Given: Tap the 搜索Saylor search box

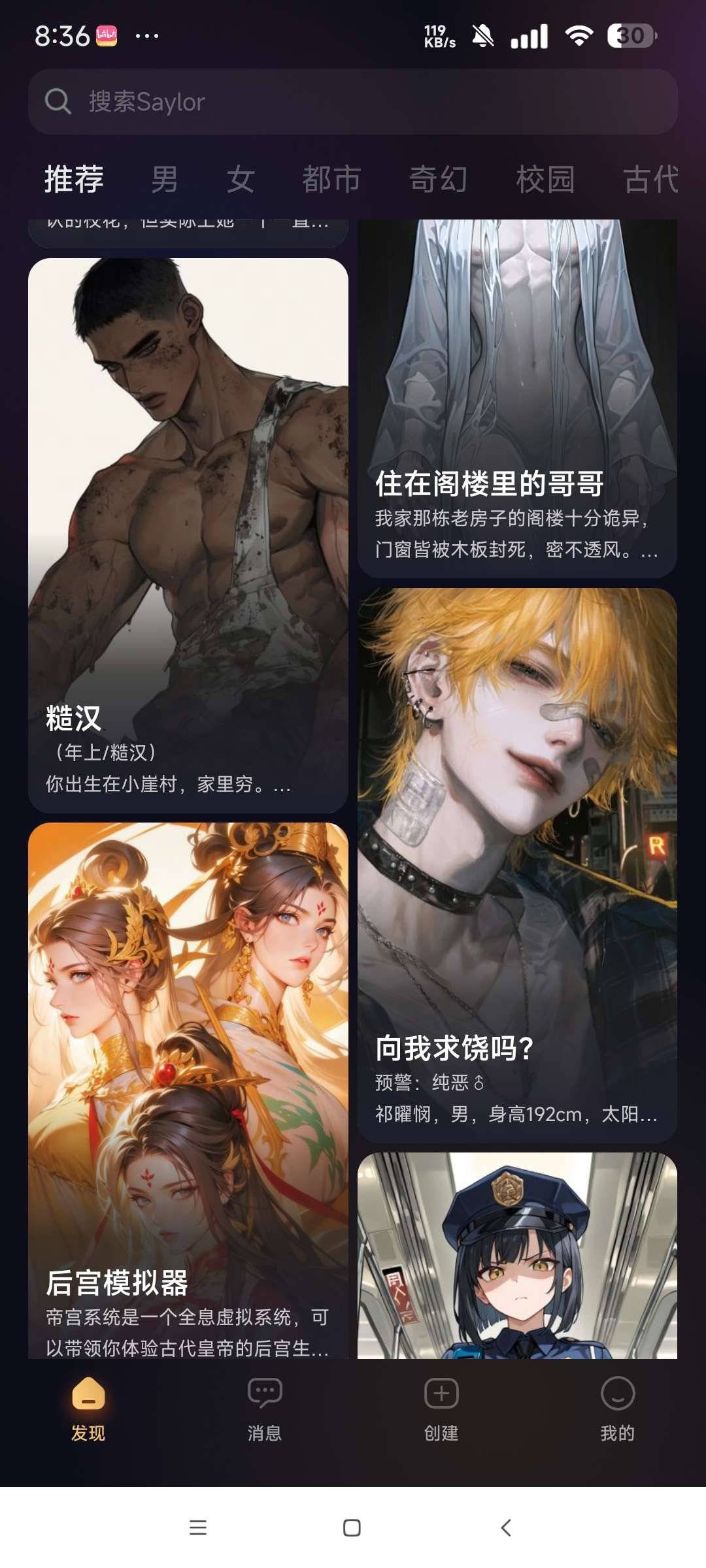Looking at the screenshot, I should click(353, 102).
